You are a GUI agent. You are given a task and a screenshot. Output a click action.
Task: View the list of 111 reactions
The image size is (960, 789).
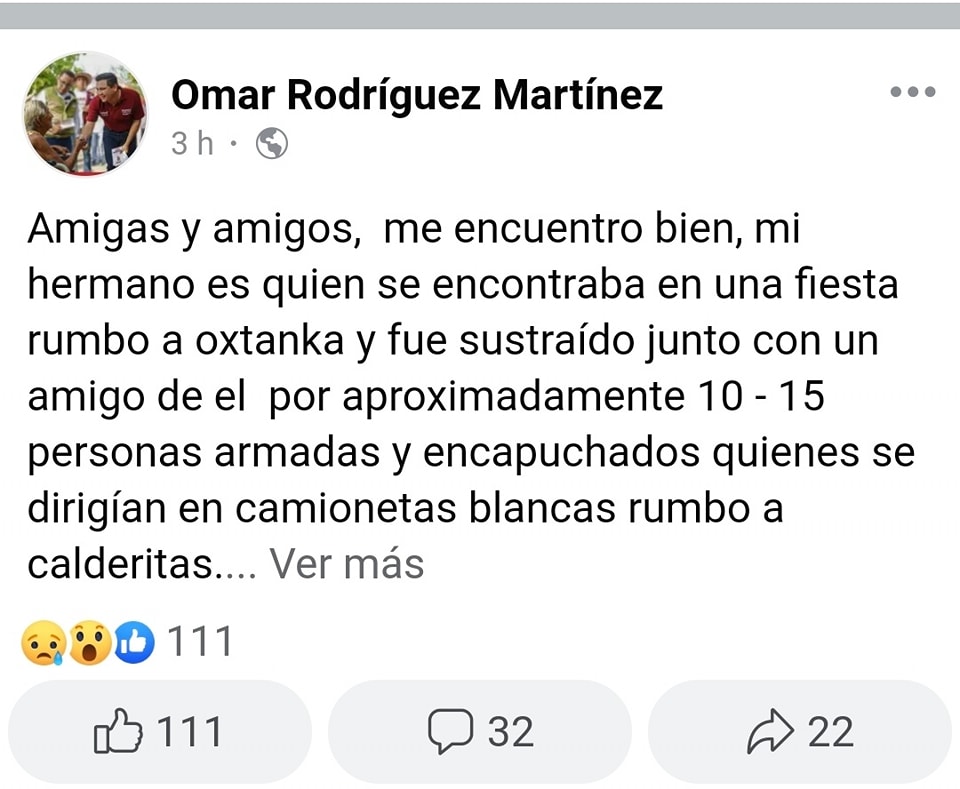(127, 641)
